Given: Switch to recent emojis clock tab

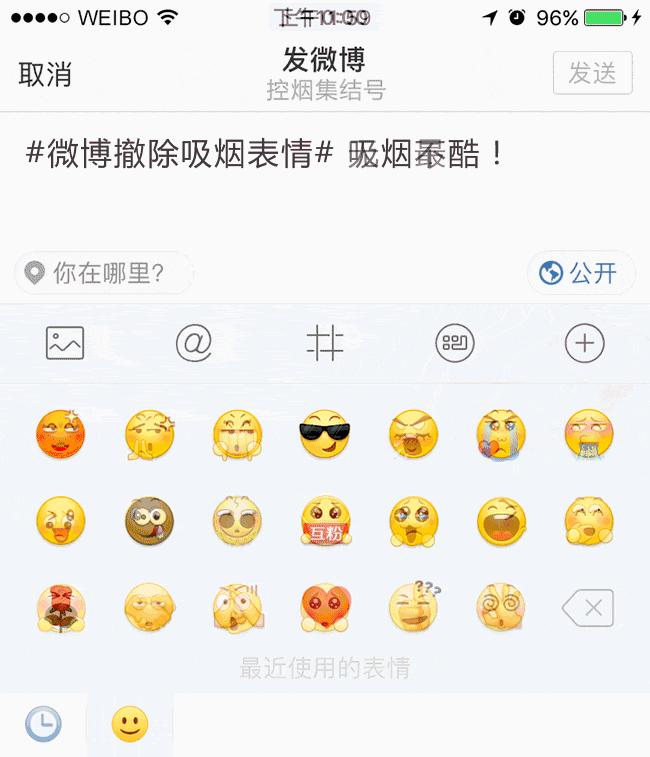Looking at the screenshot, I should coord(43,724).
